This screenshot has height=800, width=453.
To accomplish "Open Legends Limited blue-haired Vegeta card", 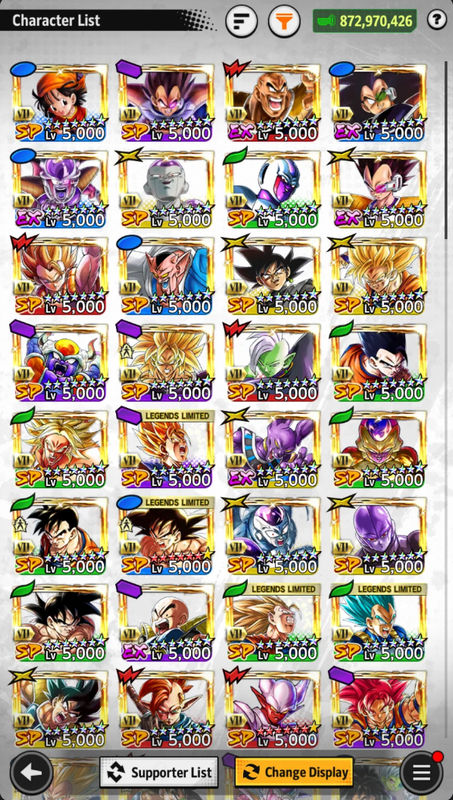I will (x=379, y=622).
